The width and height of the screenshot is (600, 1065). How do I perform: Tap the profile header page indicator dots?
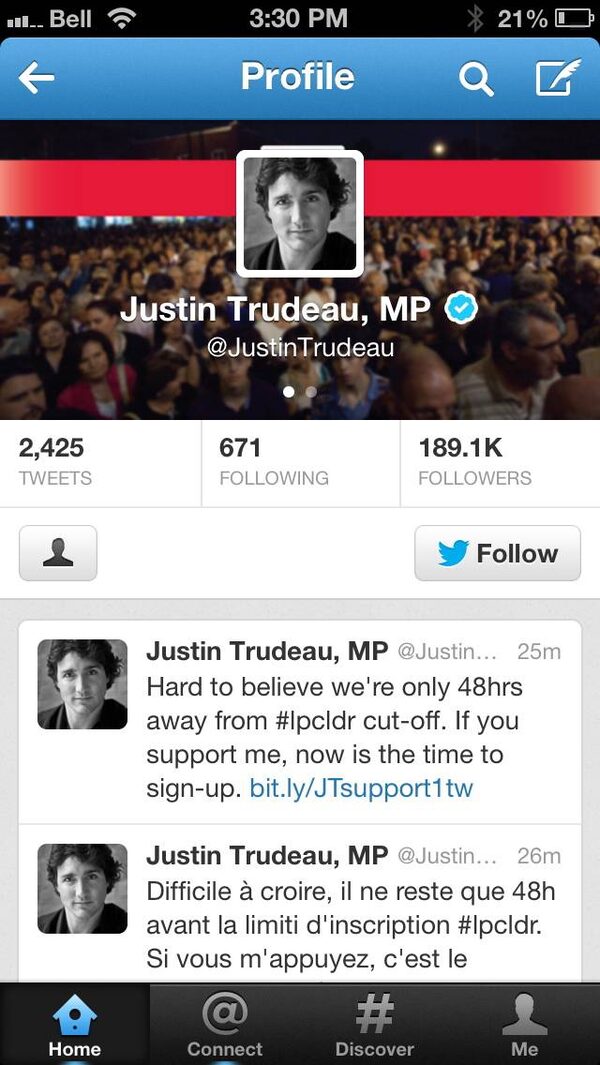point(300,392)
